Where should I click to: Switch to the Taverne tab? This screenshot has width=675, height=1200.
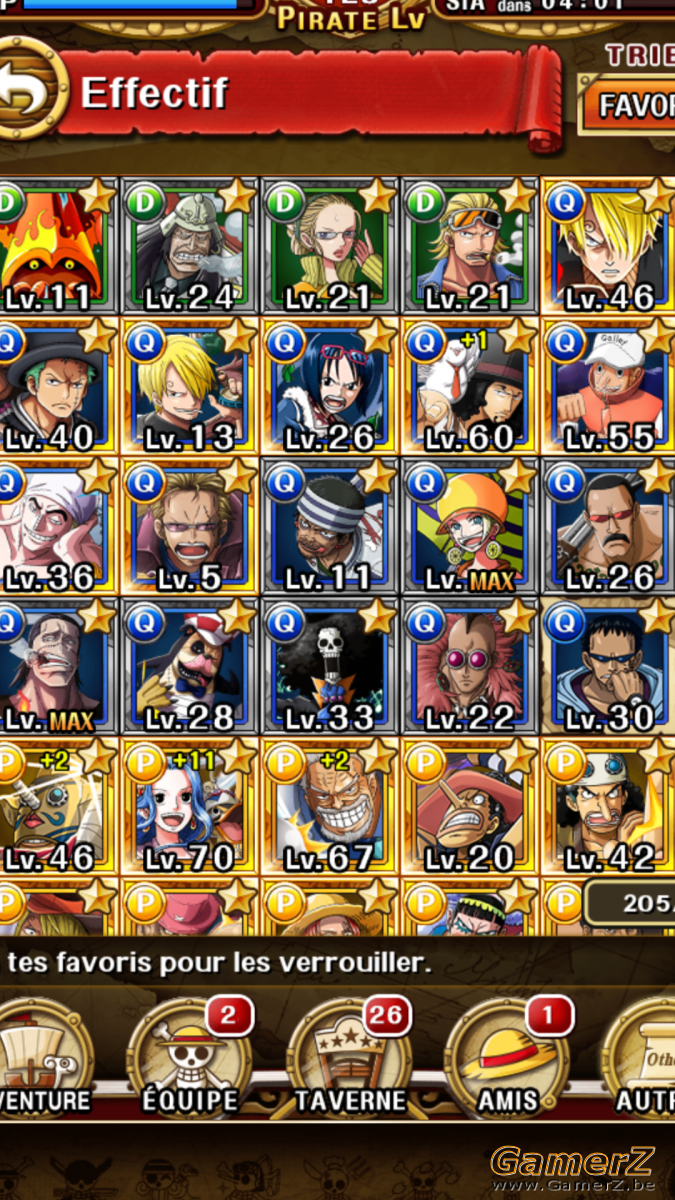(x=350, y=1060)
